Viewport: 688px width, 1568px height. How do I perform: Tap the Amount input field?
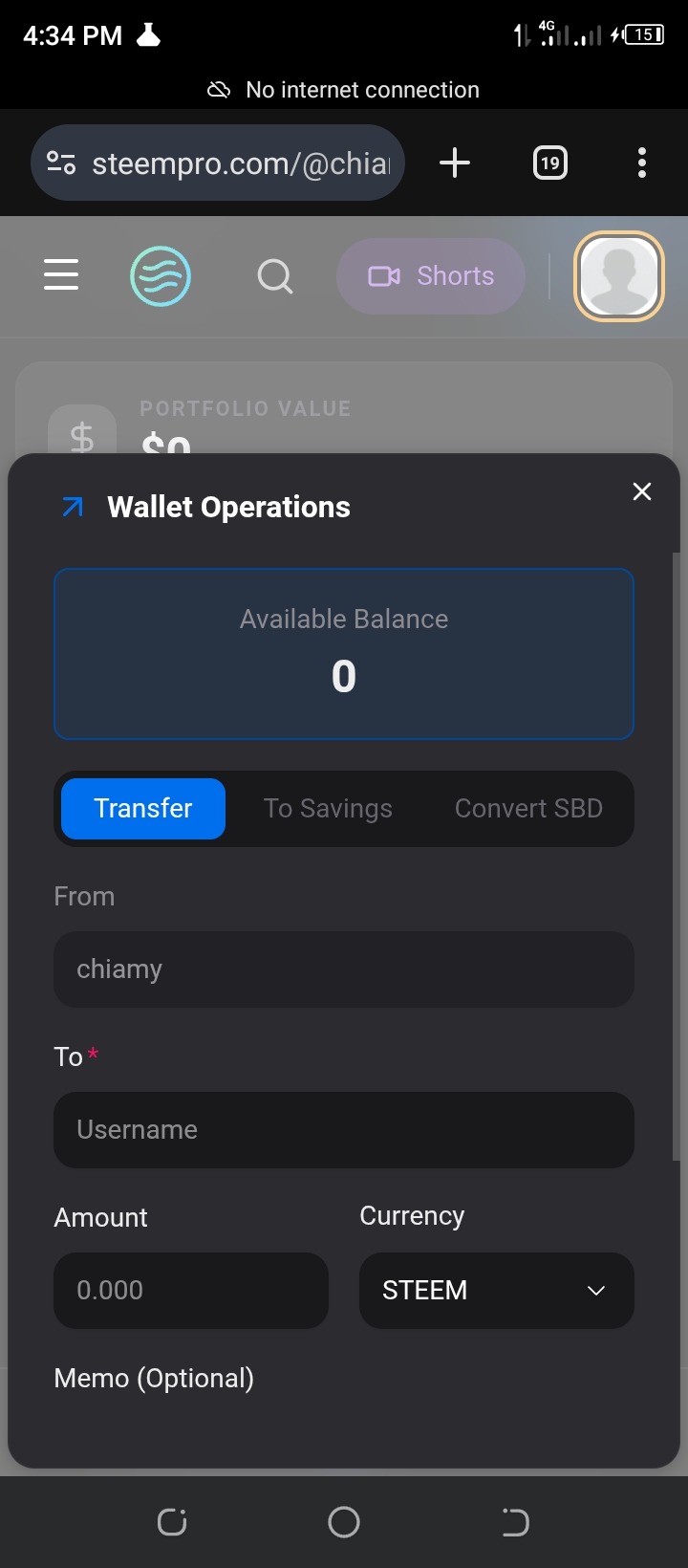click(x=191, y=1291)
